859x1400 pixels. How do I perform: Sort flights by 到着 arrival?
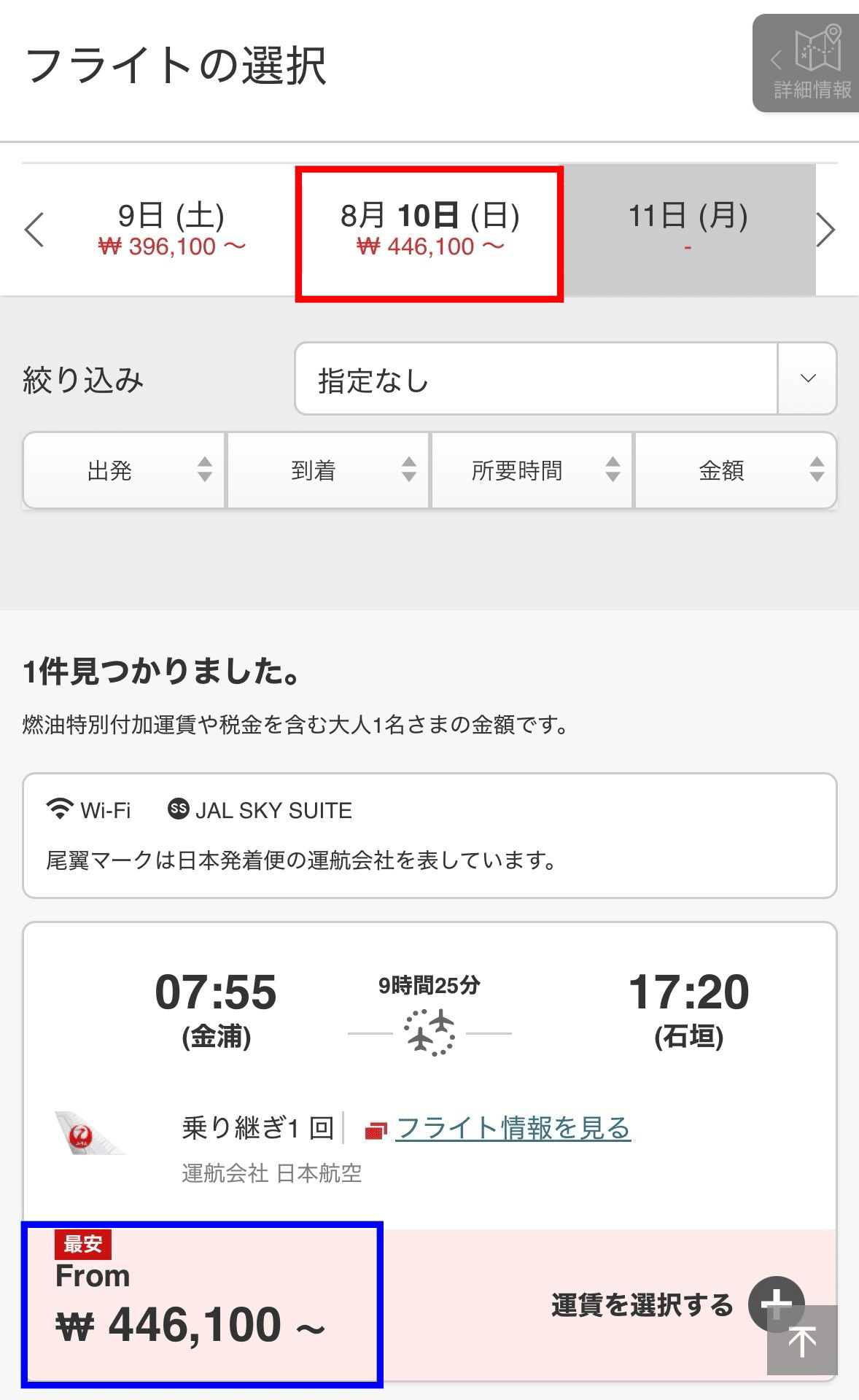[327, 470]
